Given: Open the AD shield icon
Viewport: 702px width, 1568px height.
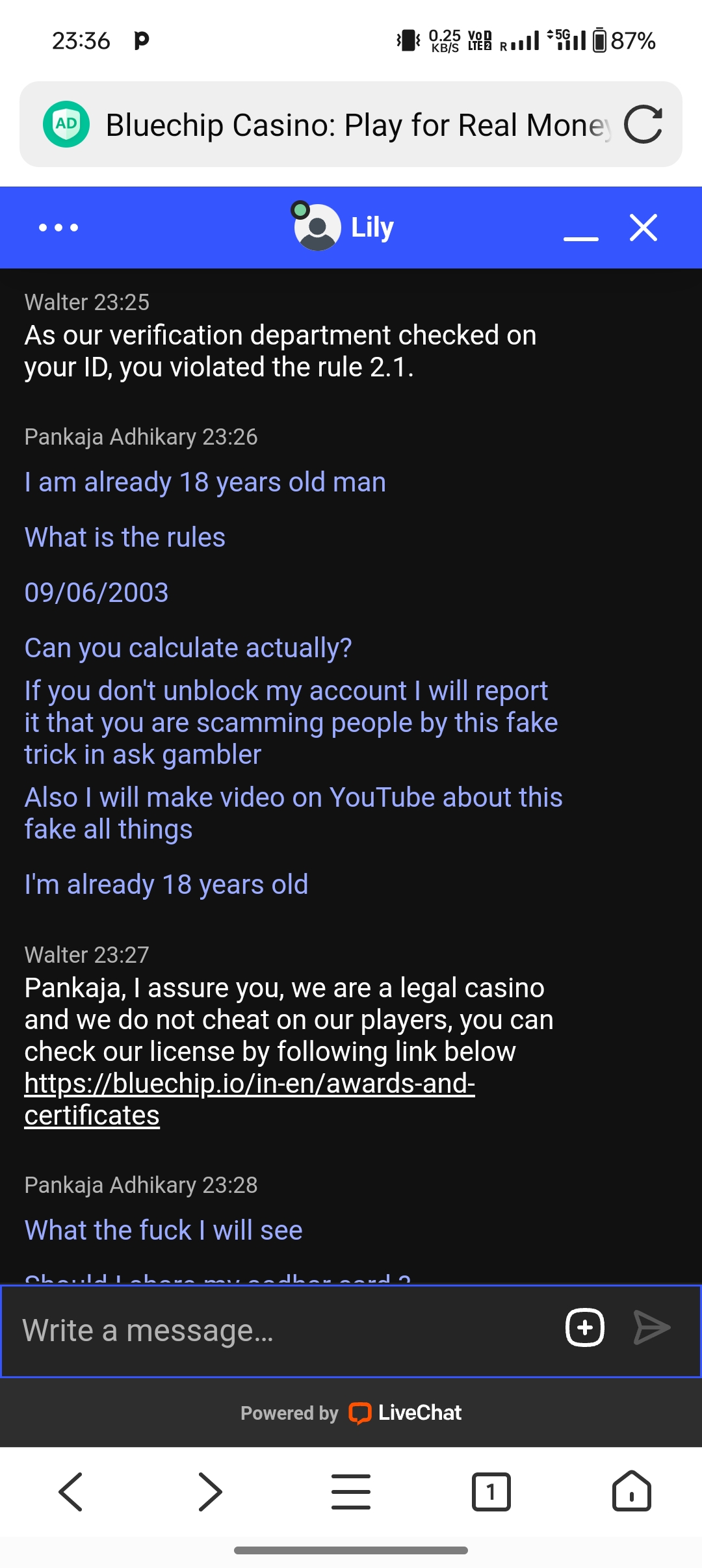Looking at the screenshot, I should pyautogui.click(x=66, y=124).
